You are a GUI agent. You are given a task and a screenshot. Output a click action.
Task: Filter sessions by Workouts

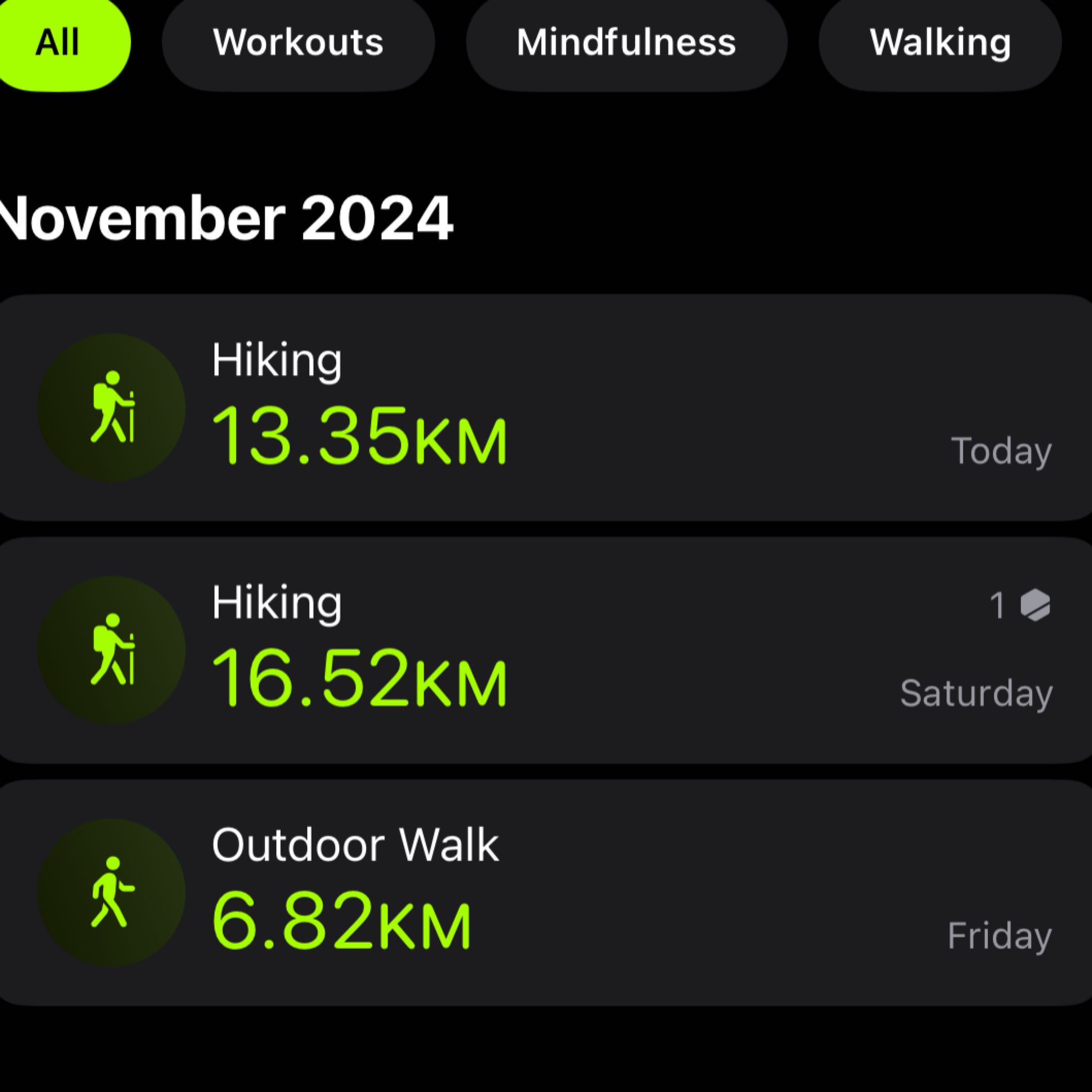point(298,43)
